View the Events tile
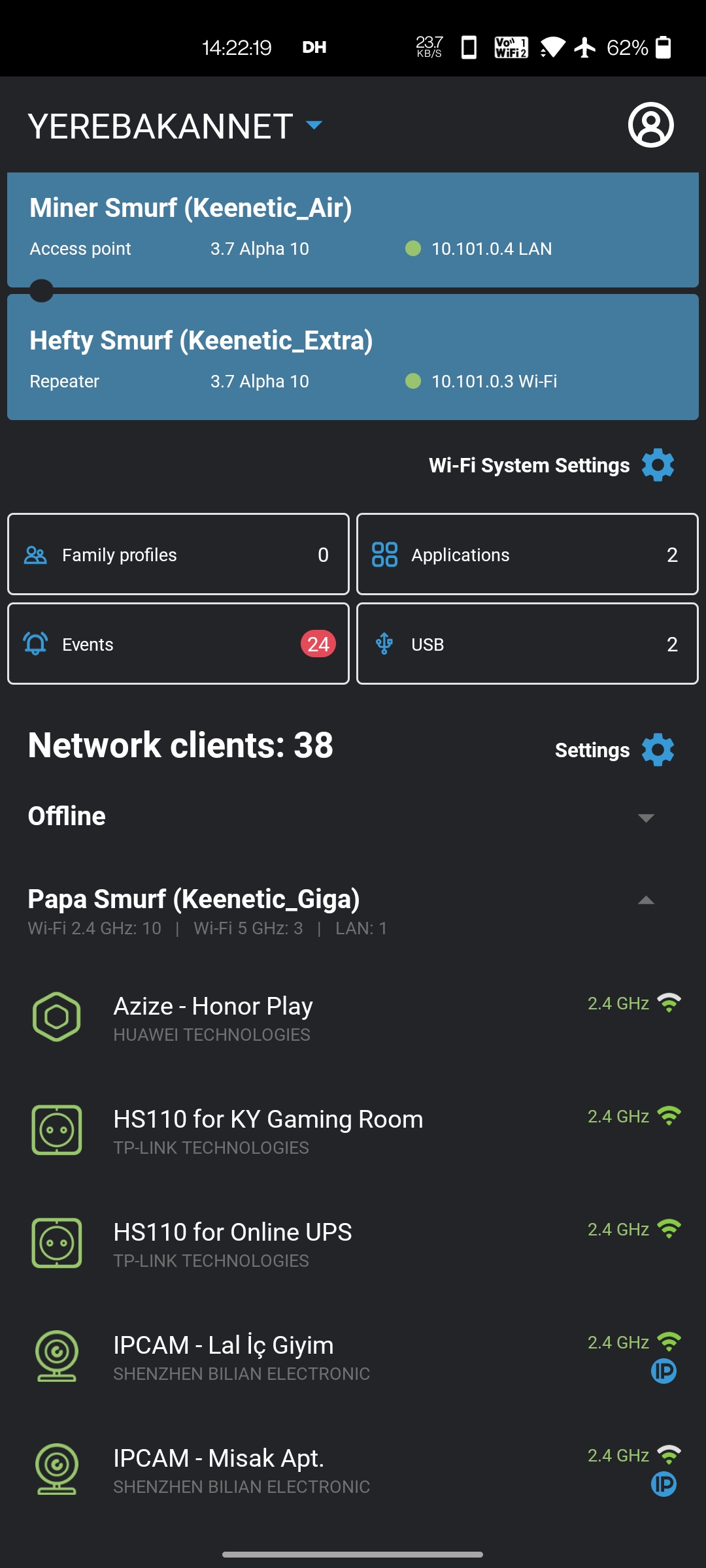This screenshot has height=1568, width=706. point(178,644)
